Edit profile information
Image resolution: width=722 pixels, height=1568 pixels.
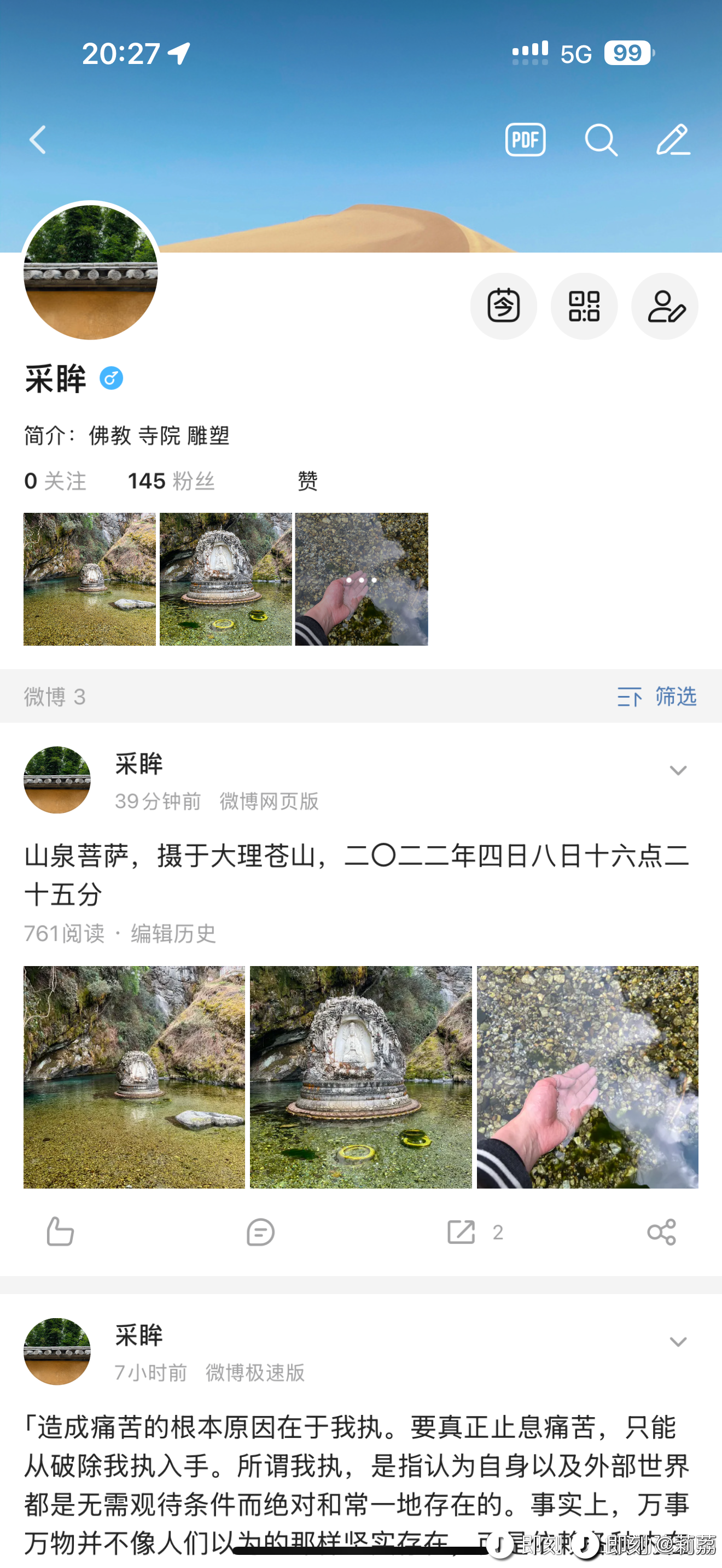tap(664, 306)
